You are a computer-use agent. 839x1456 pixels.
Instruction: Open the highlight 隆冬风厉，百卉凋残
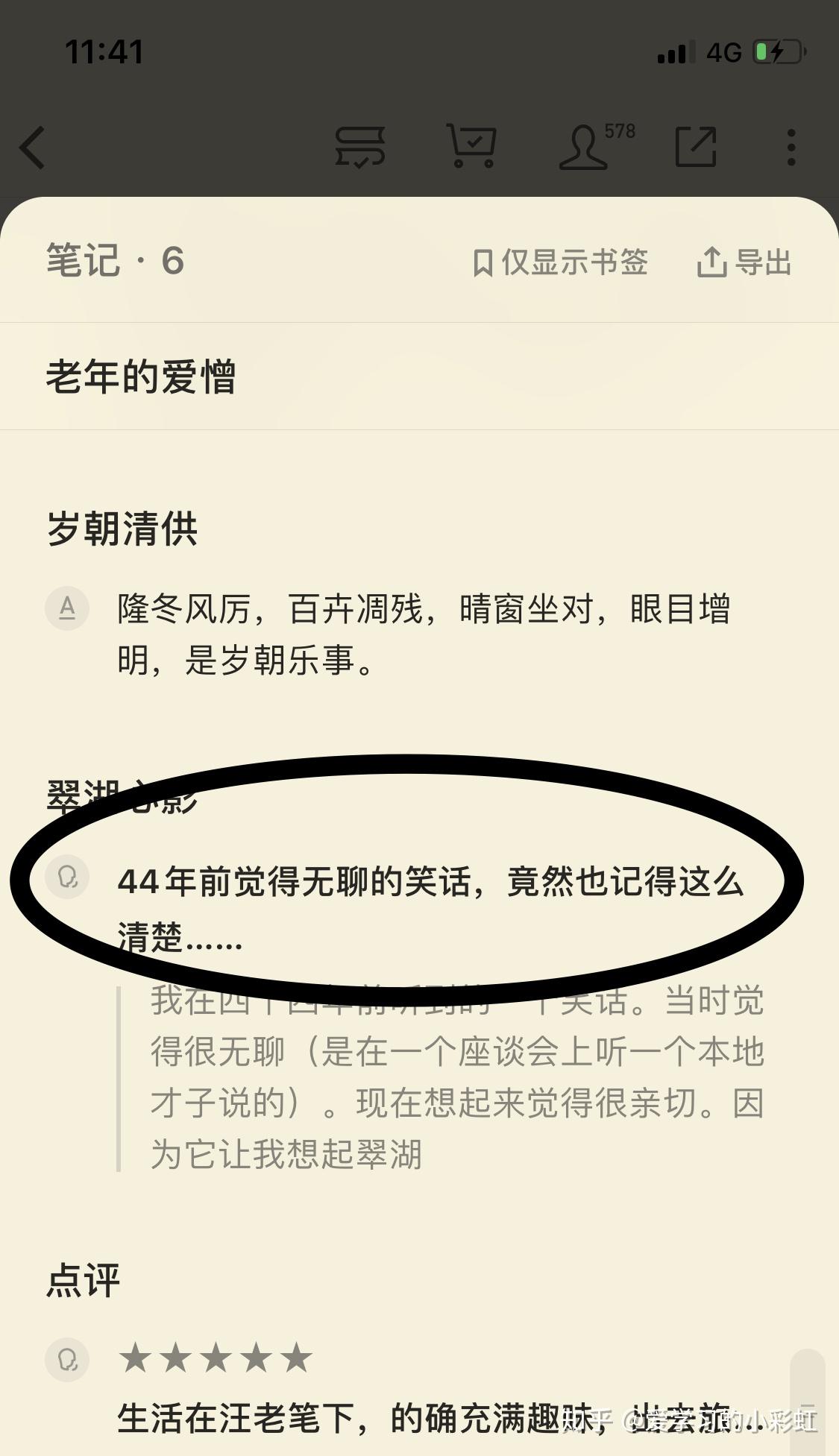[x=424, y=634]
